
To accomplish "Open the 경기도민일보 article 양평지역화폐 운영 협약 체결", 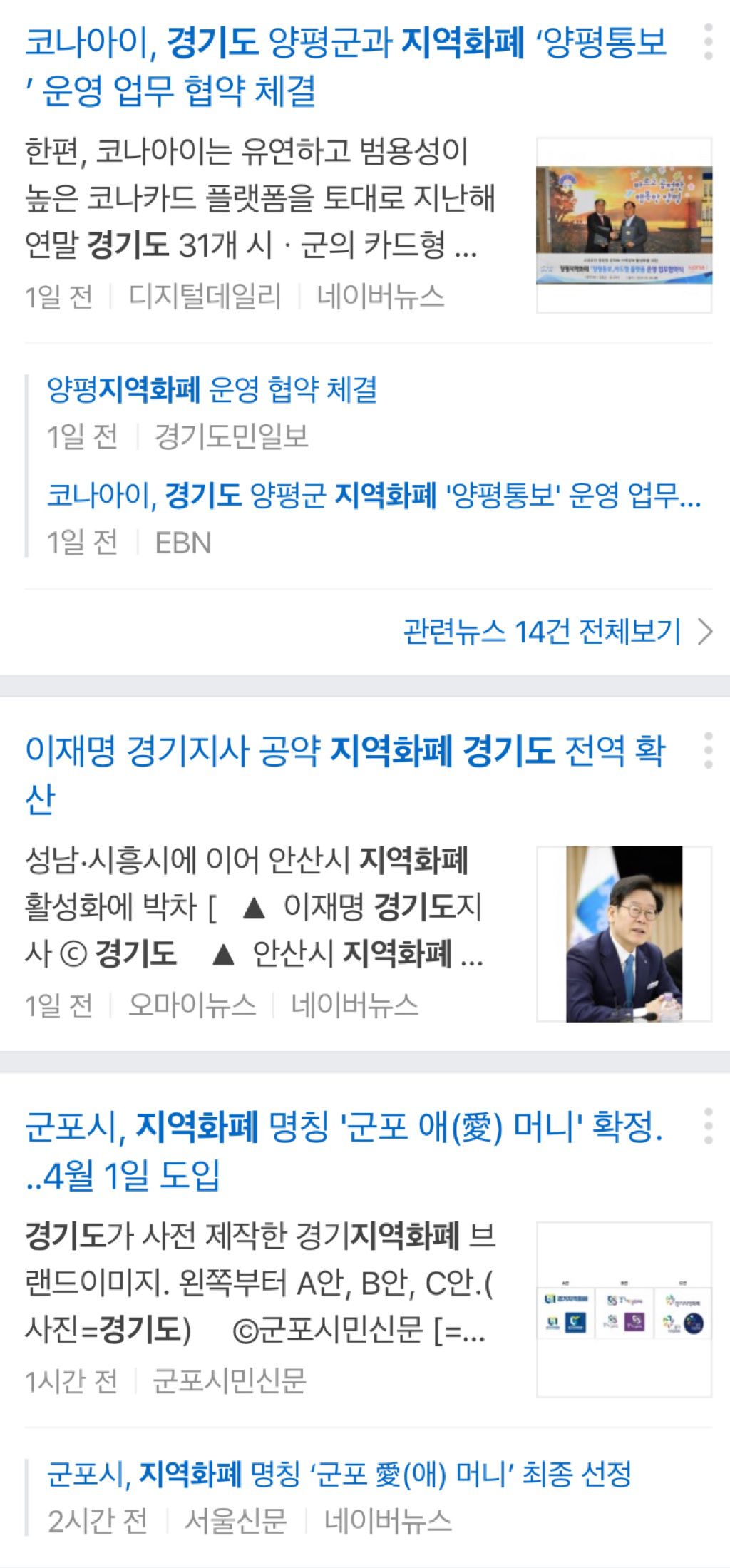I will (x=212, y=390).
